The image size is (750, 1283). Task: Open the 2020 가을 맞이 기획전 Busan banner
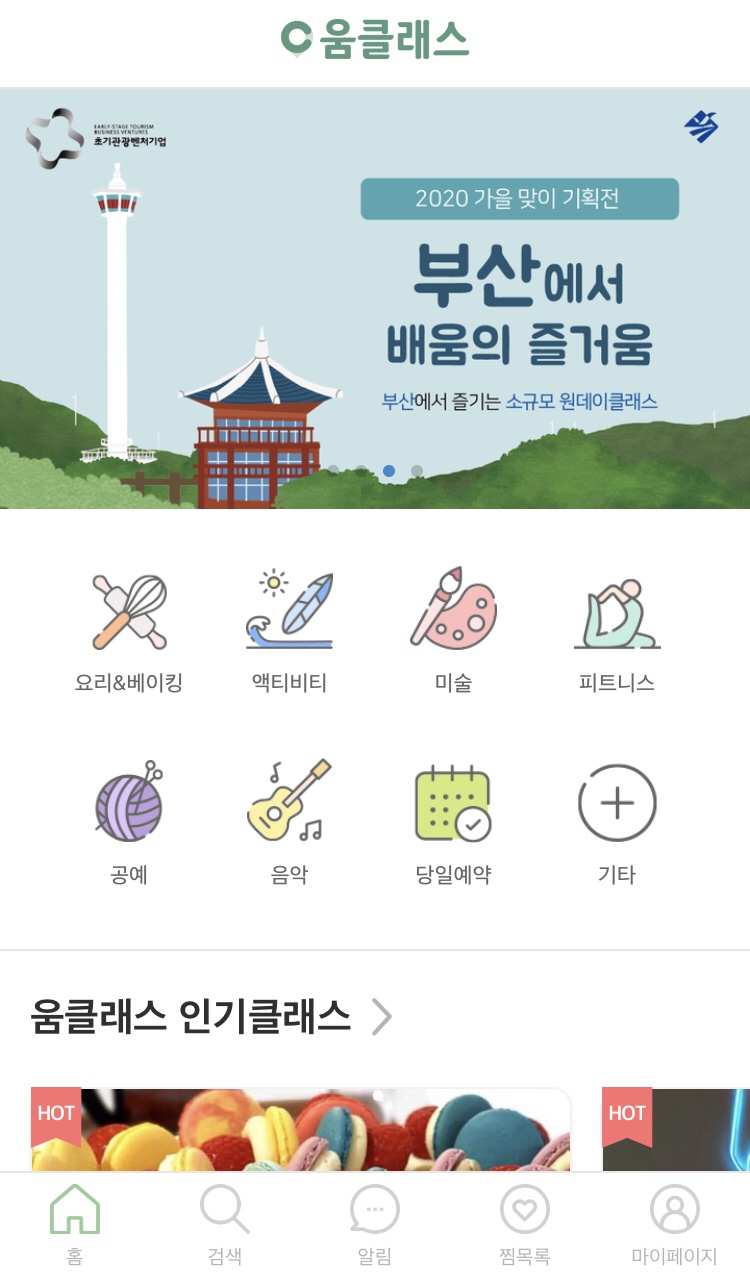point(375,298)
